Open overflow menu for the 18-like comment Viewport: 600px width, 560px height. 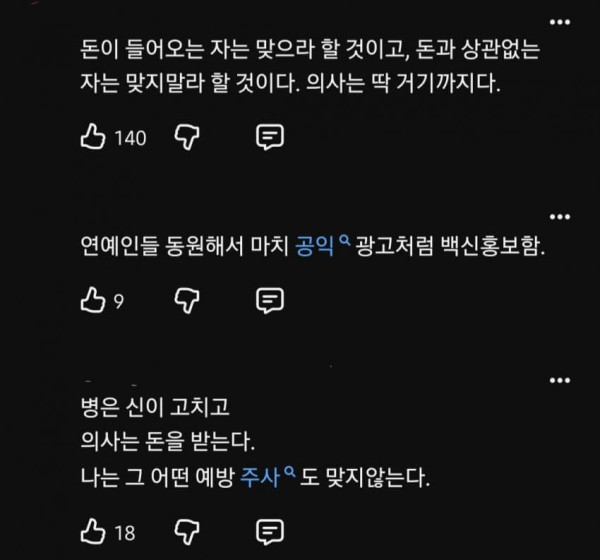(x=560, y=380)
